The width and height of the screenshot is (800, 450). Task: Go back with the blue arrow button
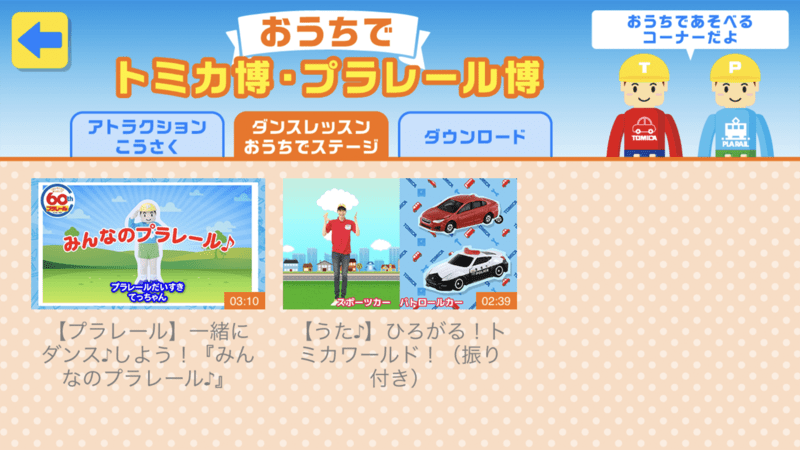40,40
